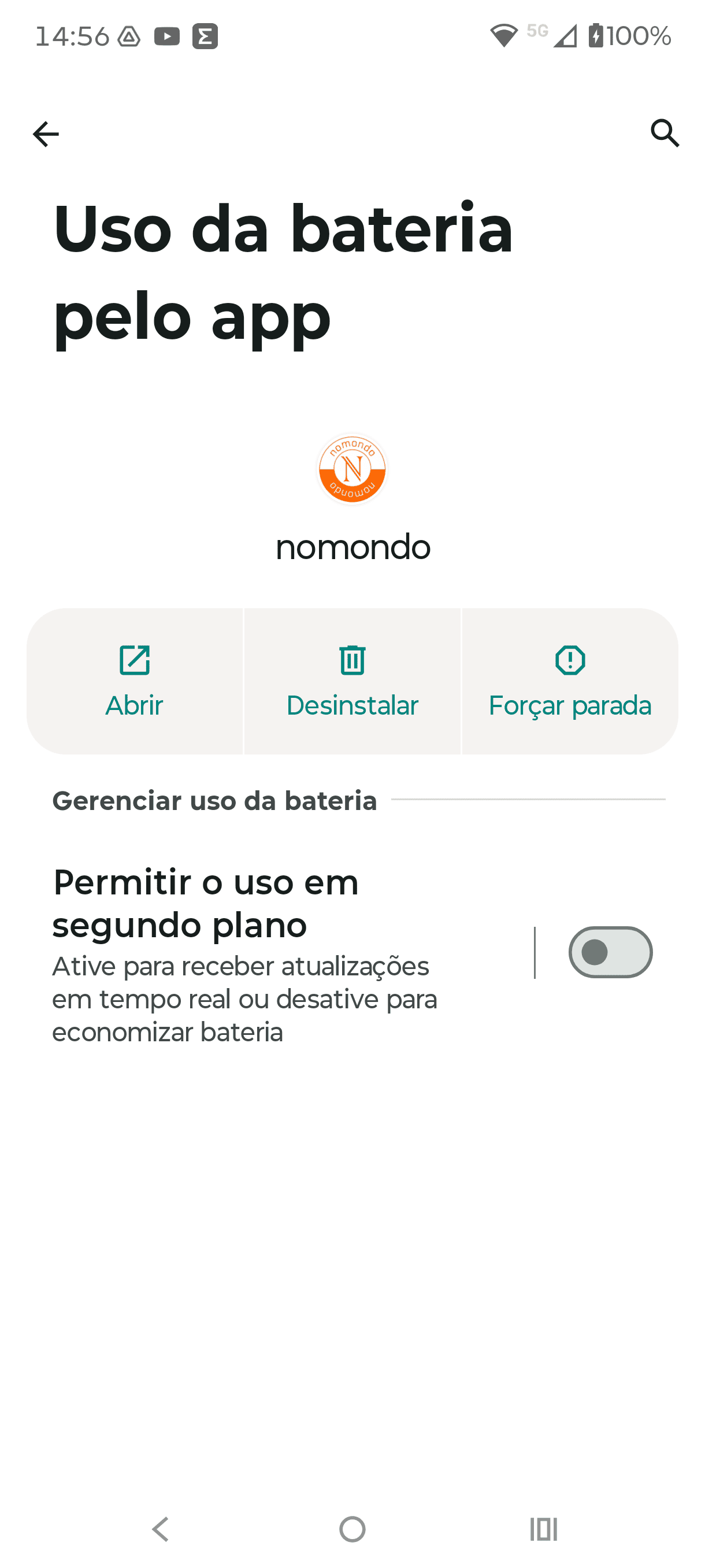Open the app by tapping Abrir
The height and width of the screenshot is (1568, 705).
134,705
